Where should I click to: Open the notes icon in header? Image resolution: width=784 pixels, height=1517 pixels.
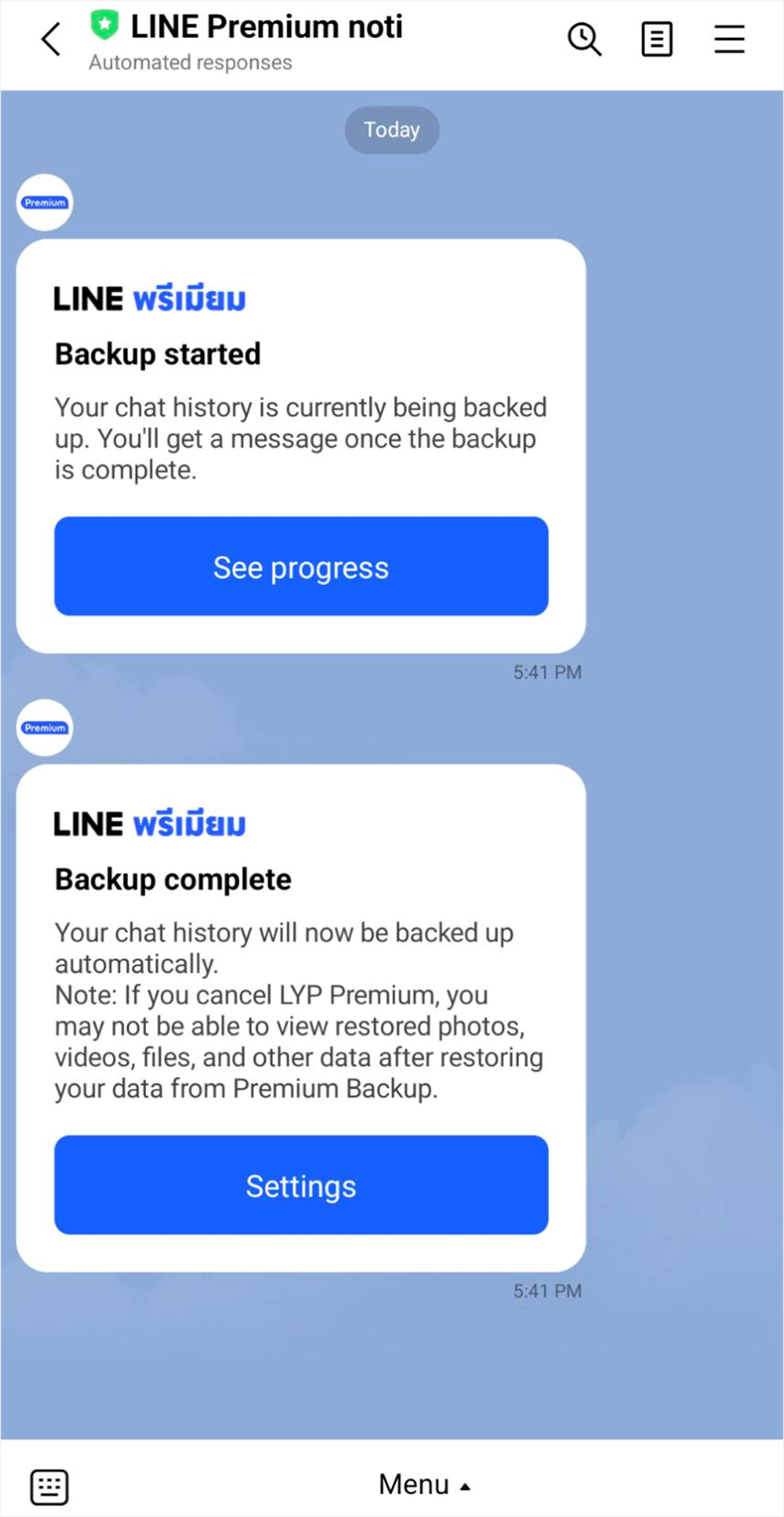(656, 39)
